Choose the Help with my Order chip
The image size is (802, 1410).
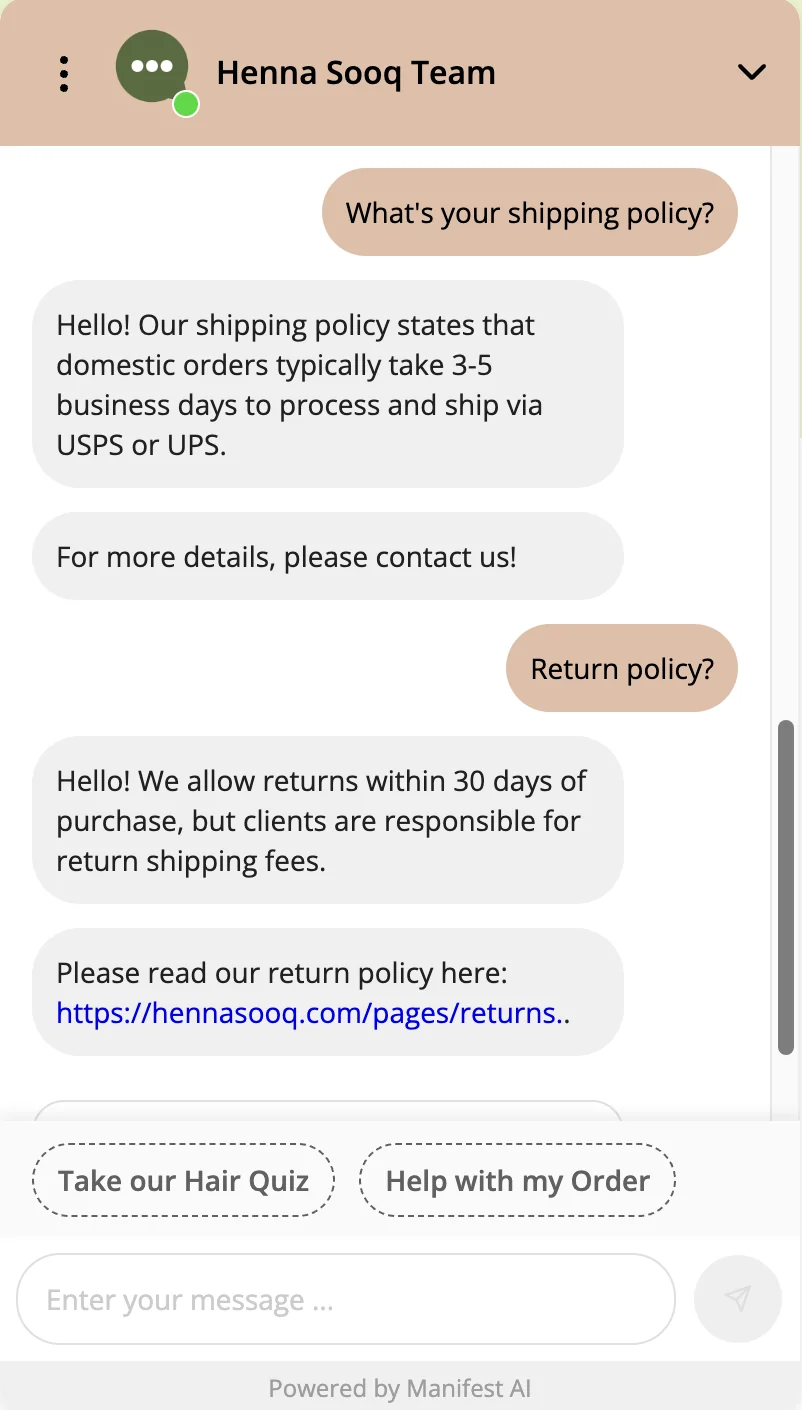click(517, 1181)
